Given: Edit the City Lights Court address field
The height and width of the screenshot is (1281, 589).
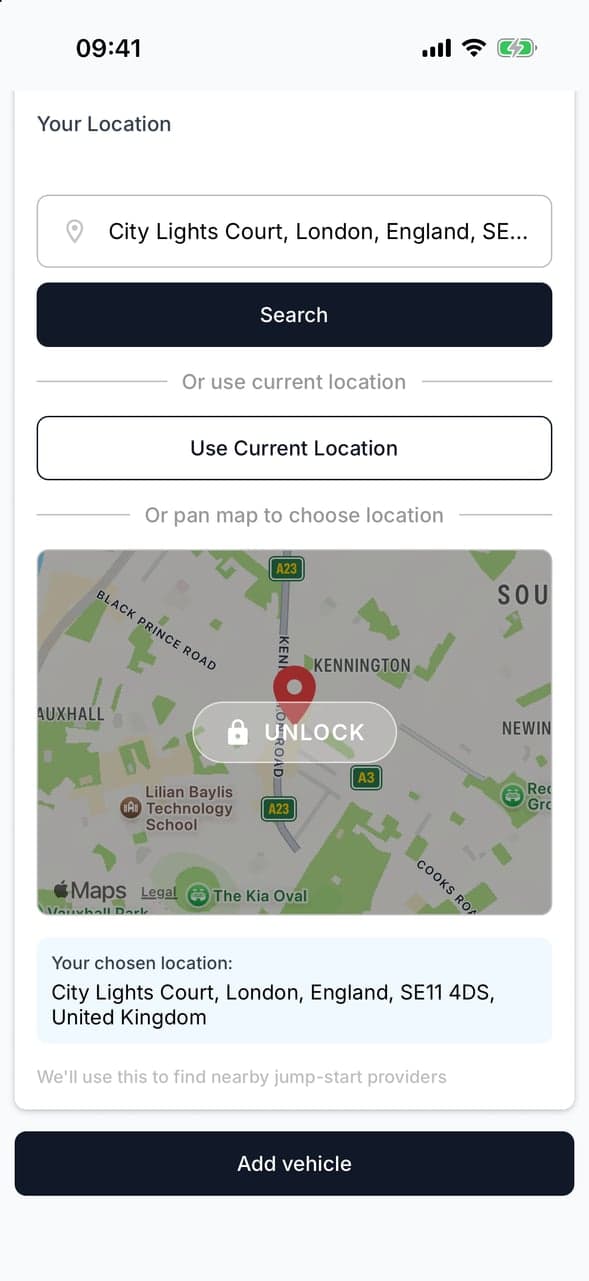Looking at the screenshot, I should (x=294, y=231).
